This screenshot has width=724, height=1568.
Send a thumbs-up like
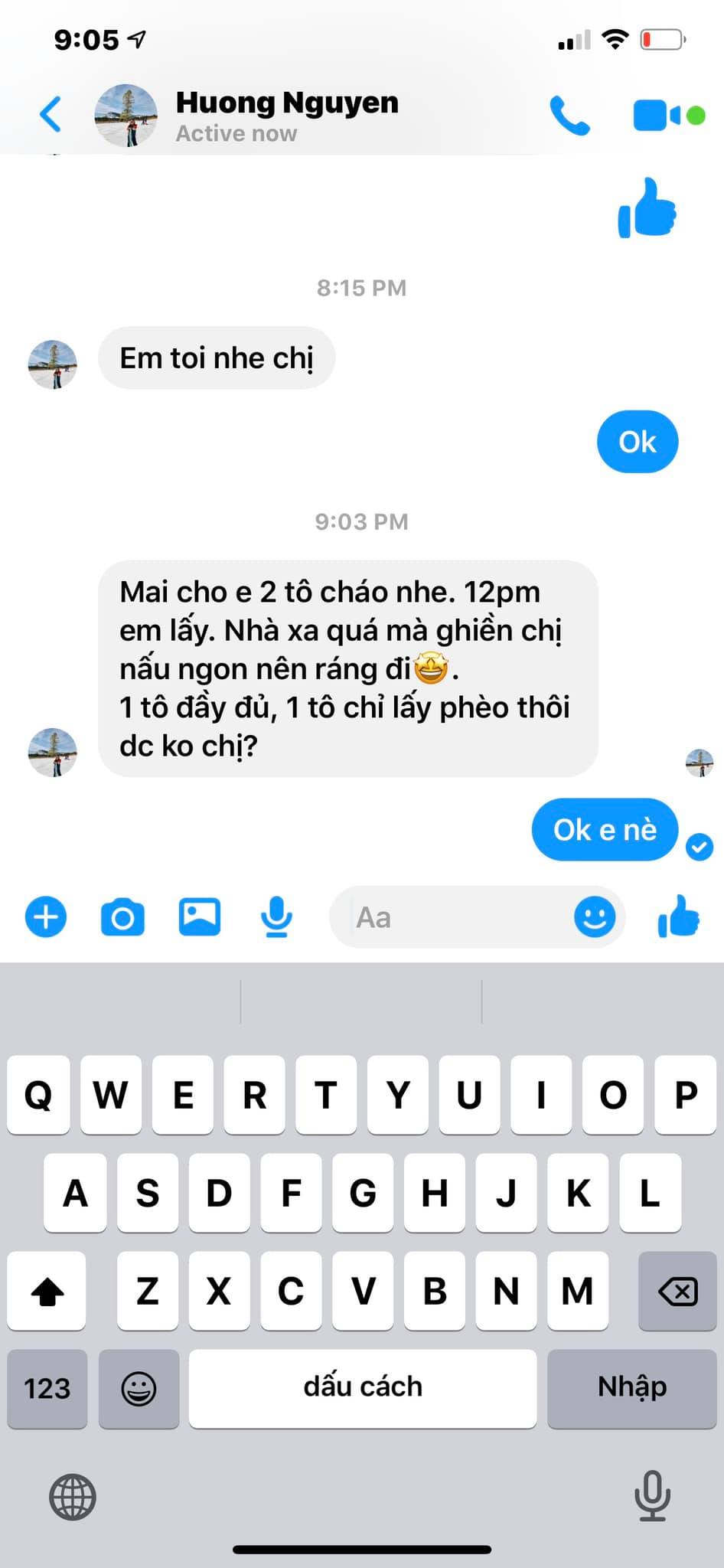(x=678, y=916)
